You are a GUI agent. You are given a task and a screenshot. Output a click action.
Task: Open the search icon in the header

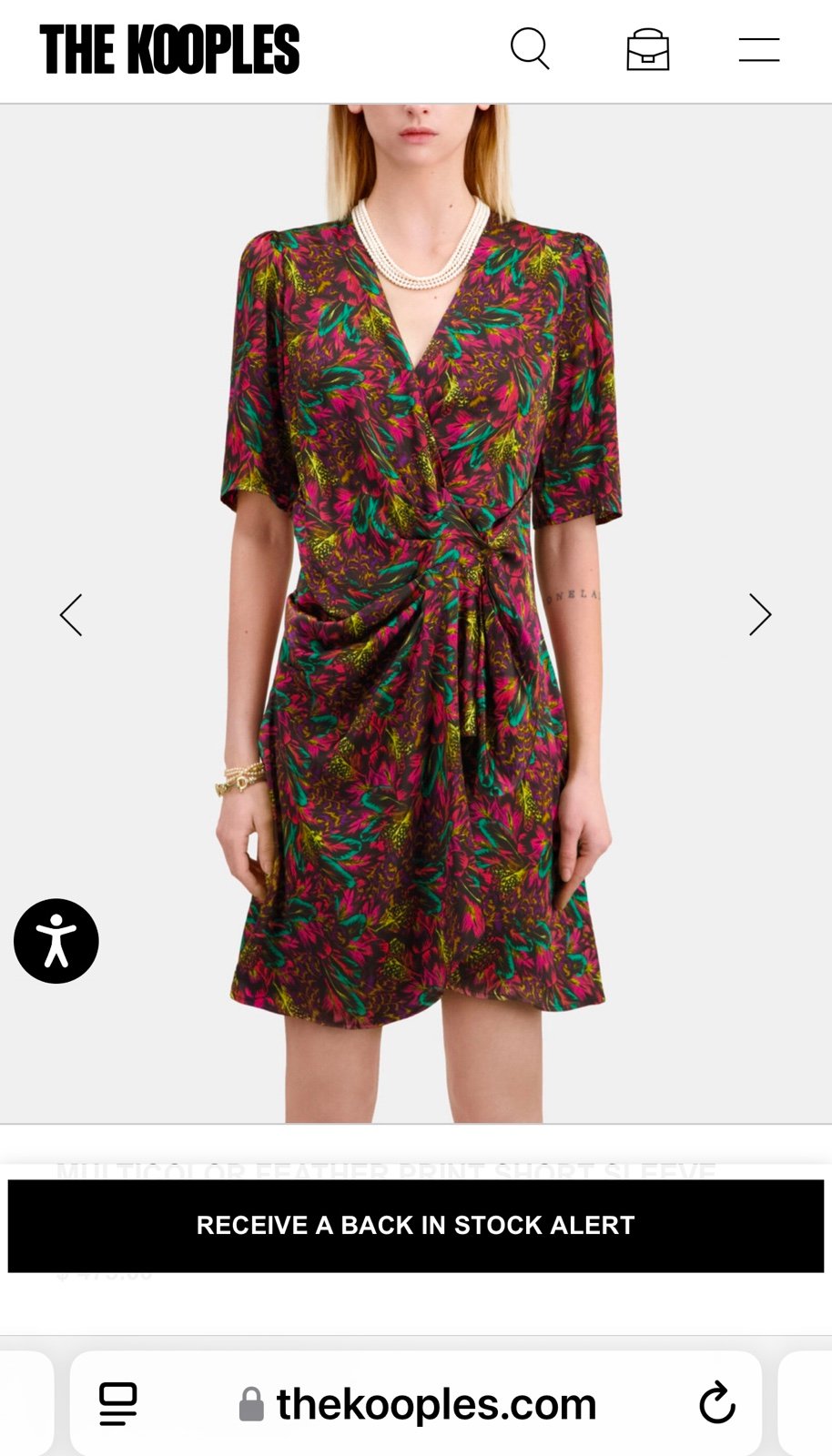click(530, 49)
